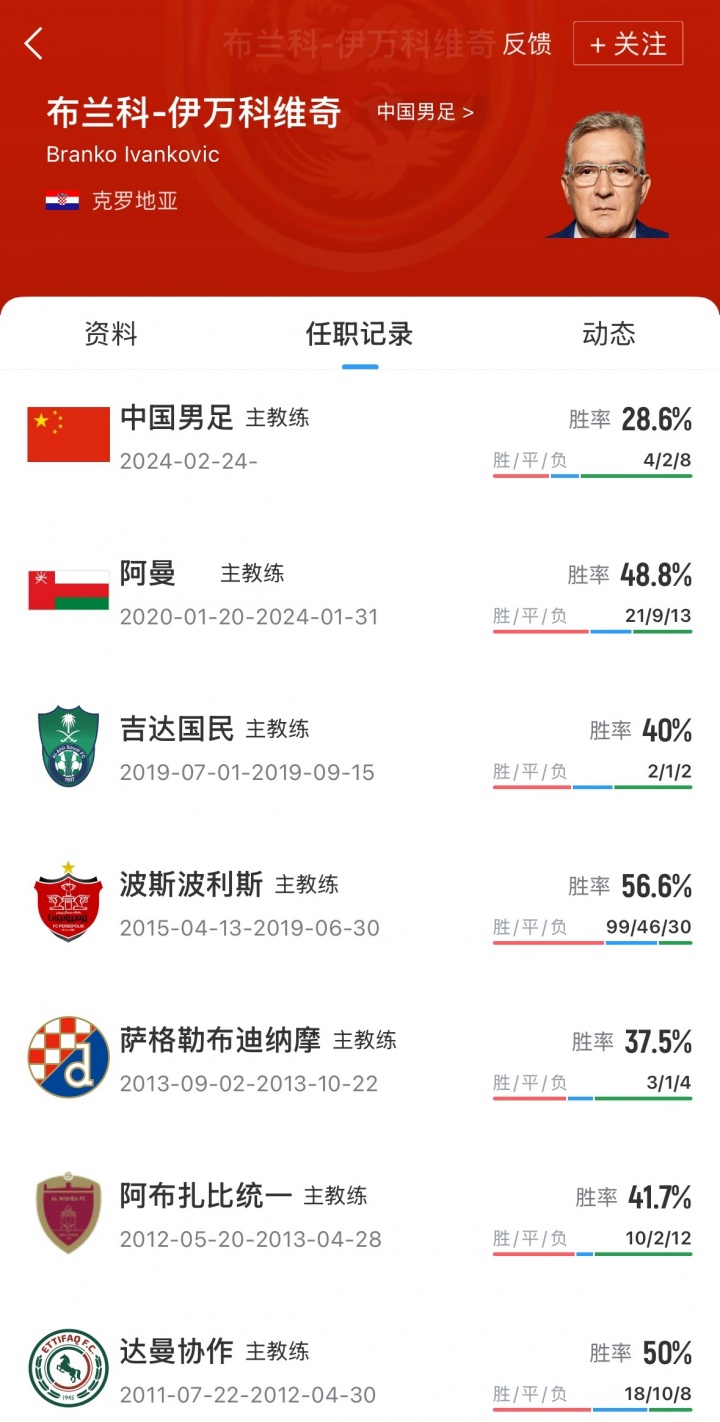
Task: Open the 中国男足 team link
Action: pyautogui.click(x=425, y=112)
